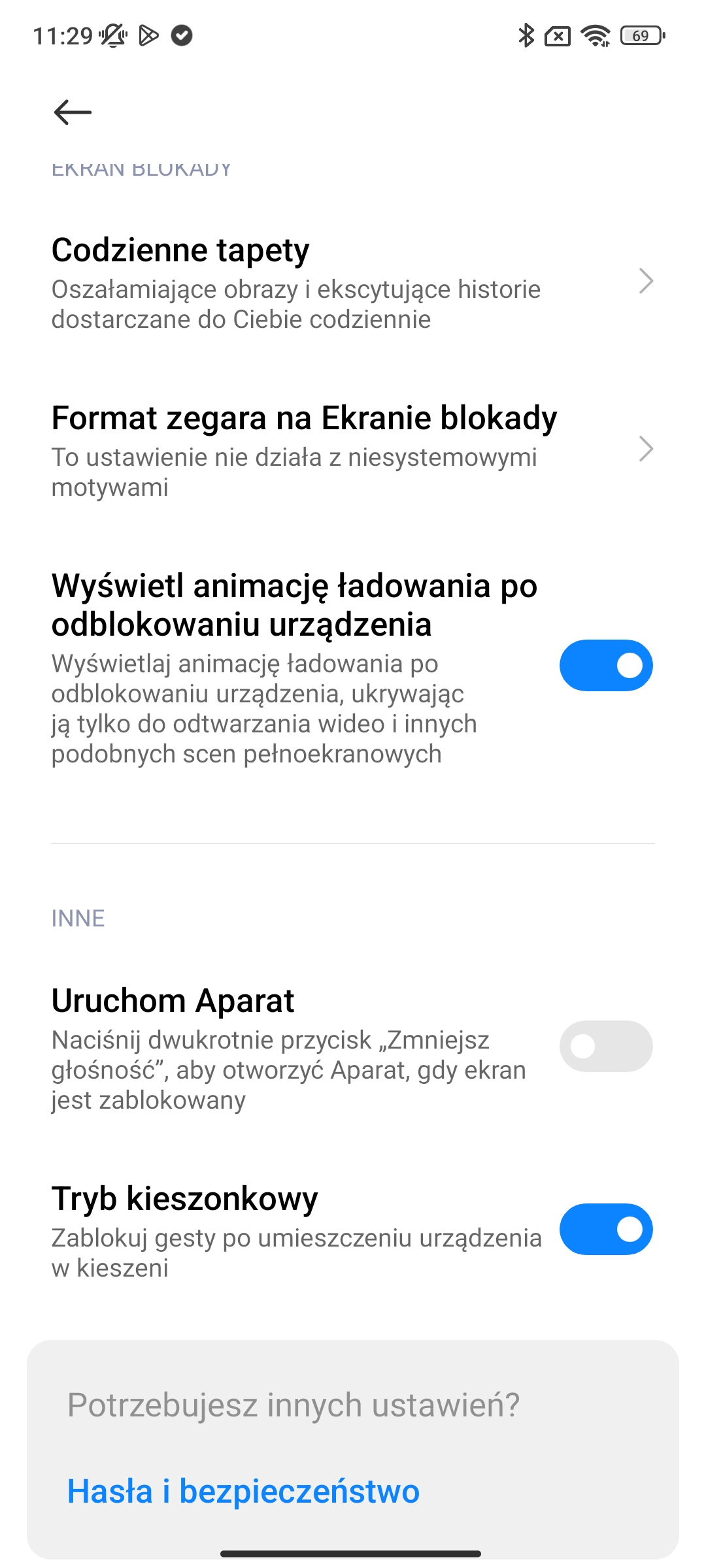Open the Hasła i bezpieczeństwo link
The image size is (706, 1568).
[243, 1492]
